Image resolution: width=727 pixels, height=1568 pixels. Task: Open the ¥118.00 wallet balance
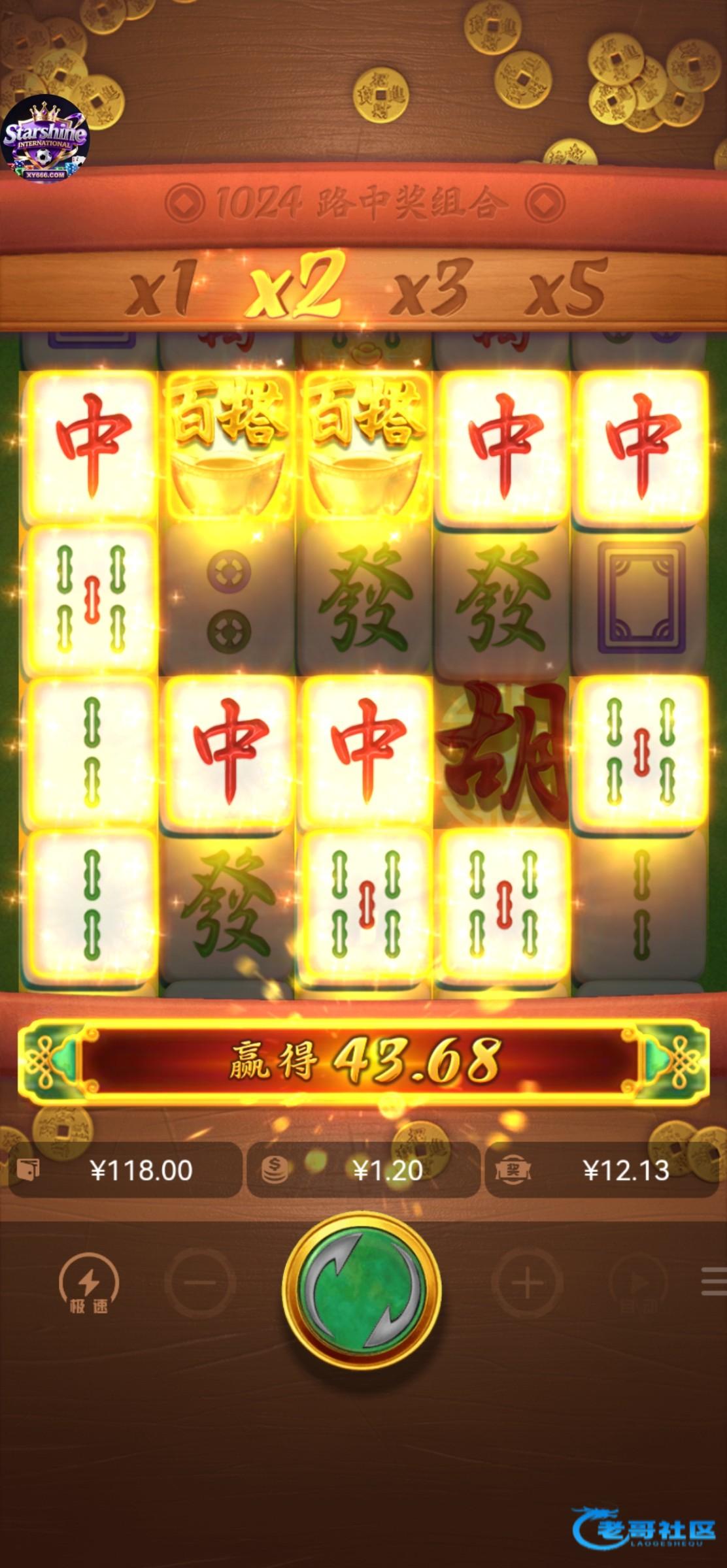[x=124, y=1170]
